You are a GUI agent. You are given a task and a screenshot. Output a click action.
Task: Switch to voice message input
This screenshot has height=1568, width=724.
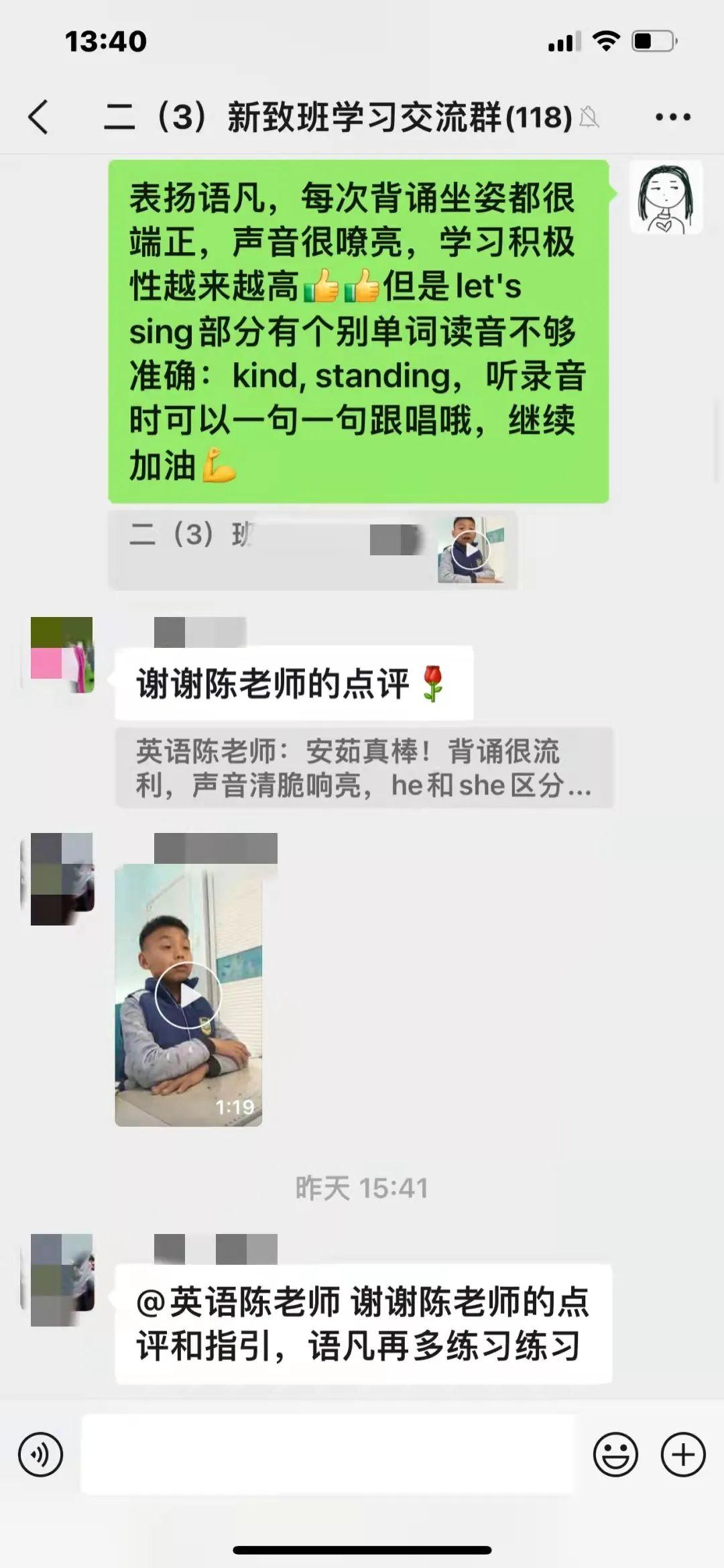[40, 1455]
